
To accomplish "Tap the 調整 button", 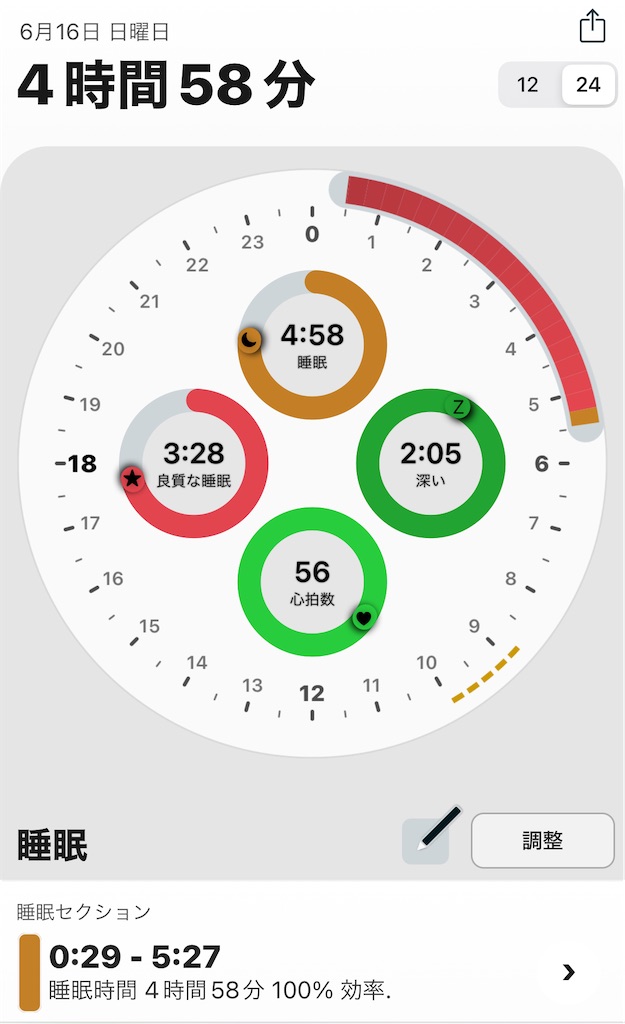I will (x=543, y=840).
